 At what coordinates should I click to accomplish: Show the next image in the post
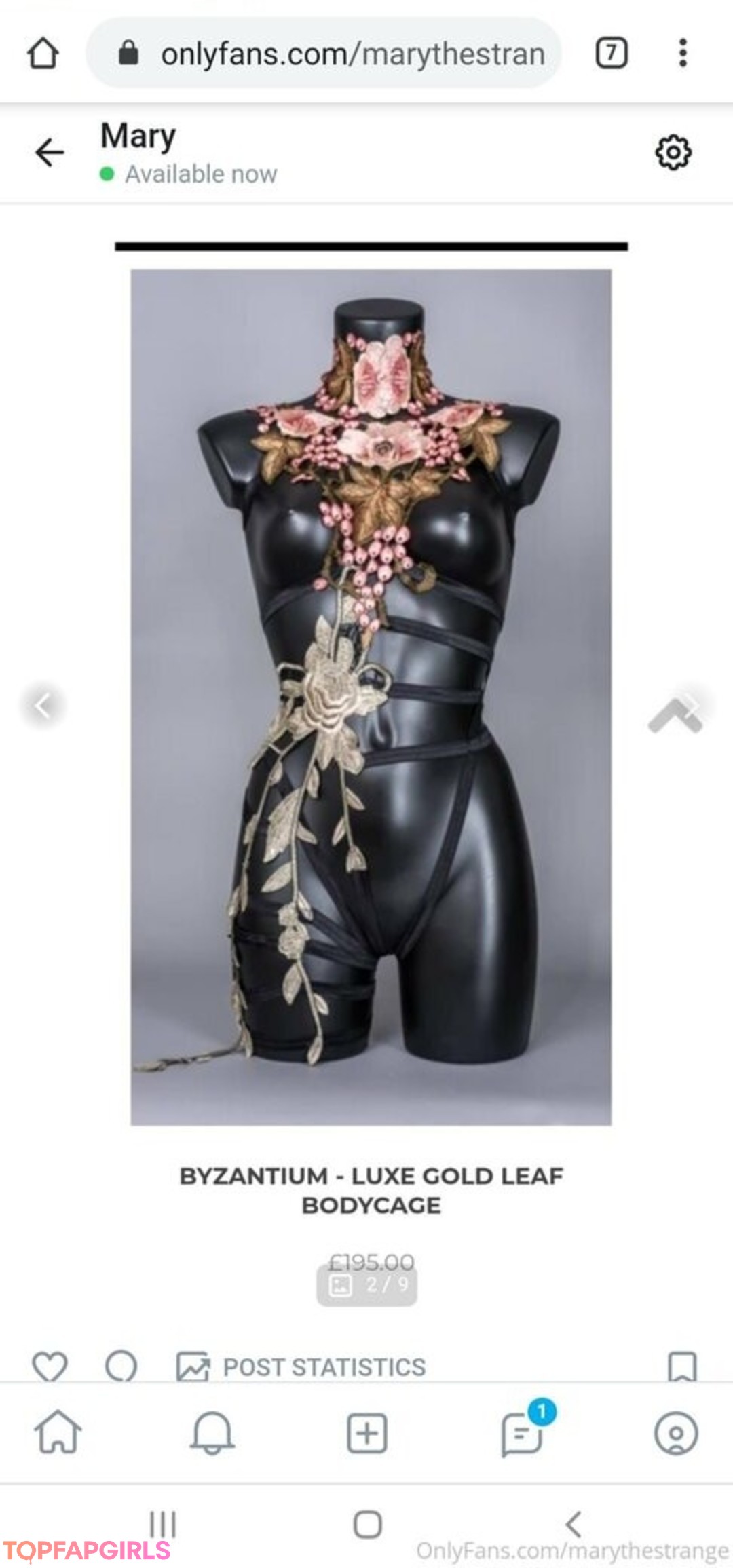coord(690,706)
